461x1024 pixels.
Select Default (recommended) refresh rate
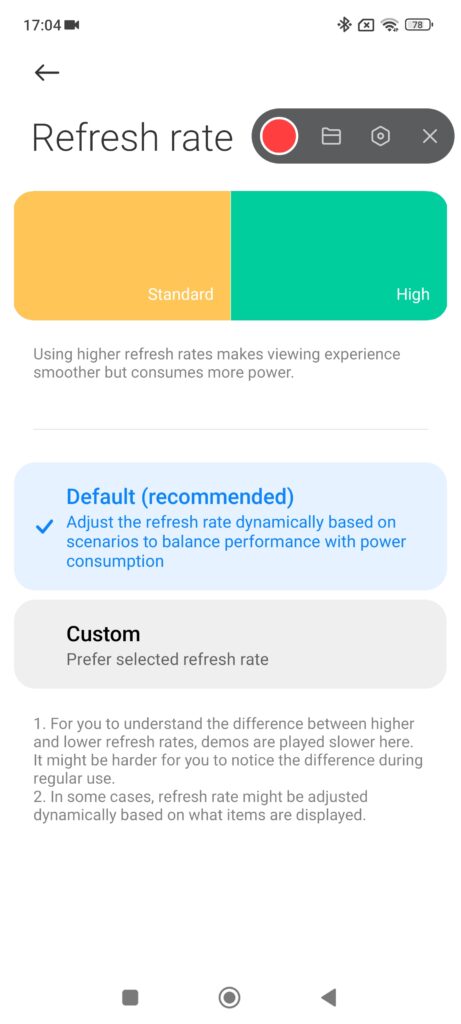click(x=230, y=526)
